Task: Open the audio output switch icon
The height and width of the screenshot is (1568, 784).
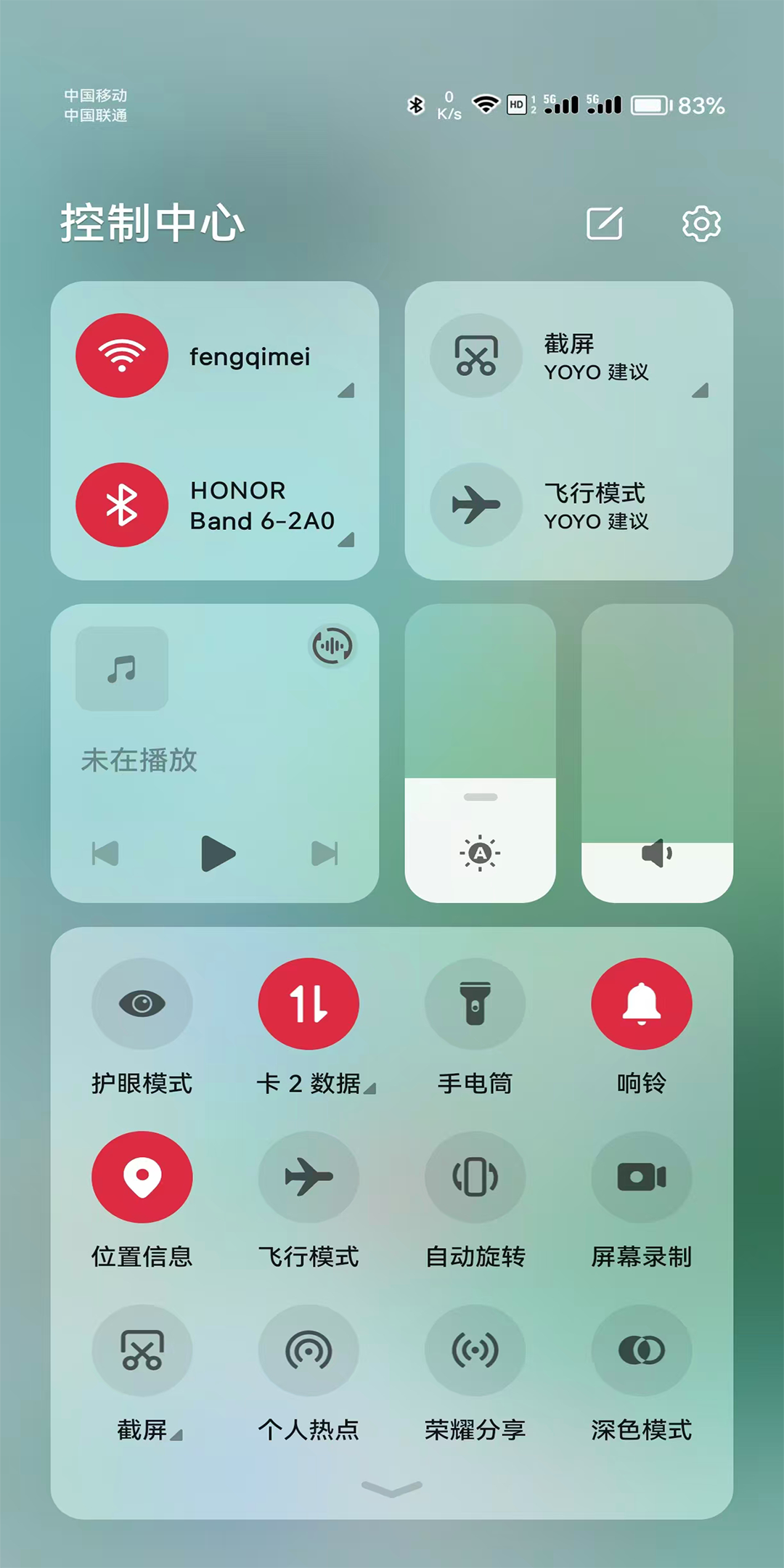Action: 332,645
